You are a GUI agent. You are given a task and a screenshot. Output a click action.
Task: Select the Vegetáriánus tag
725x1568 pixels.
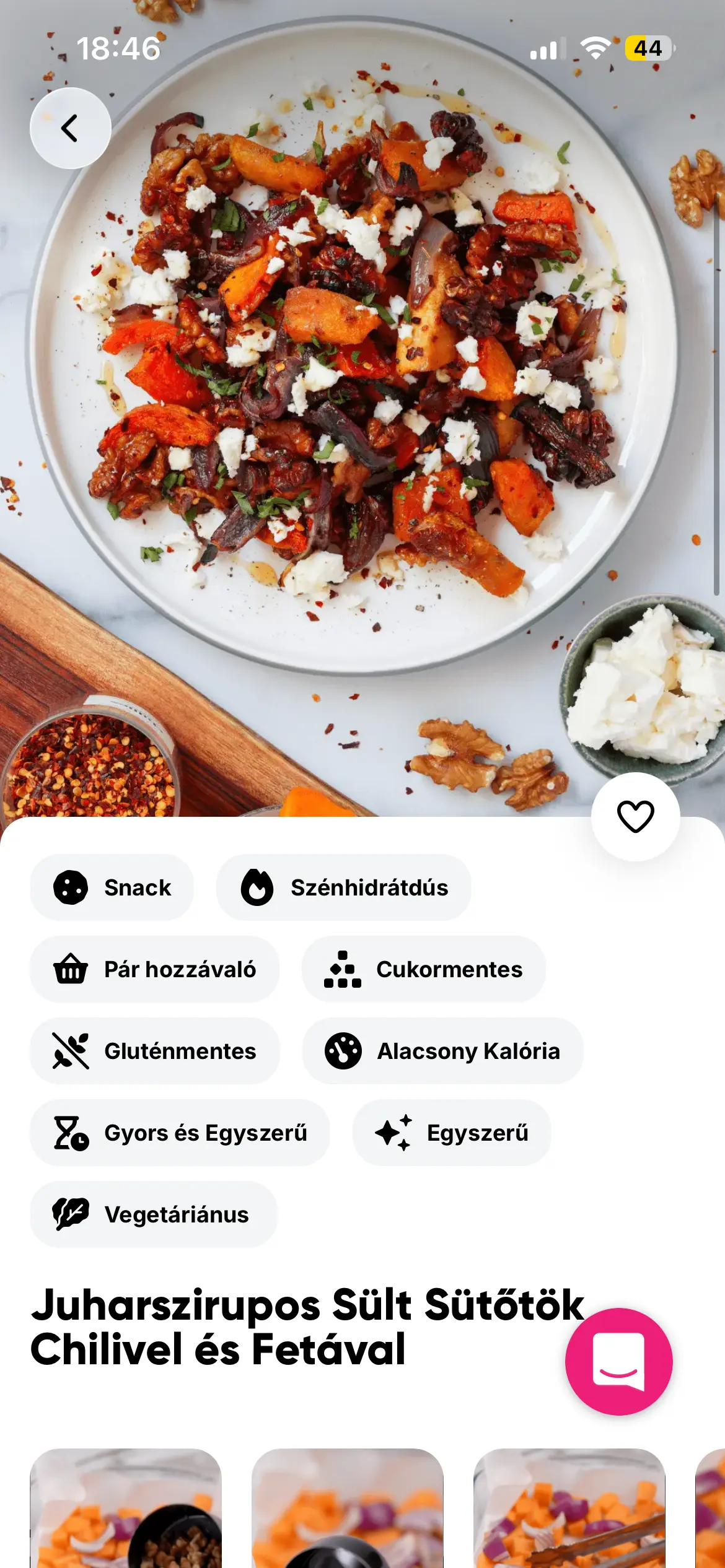click(152, 1214)
